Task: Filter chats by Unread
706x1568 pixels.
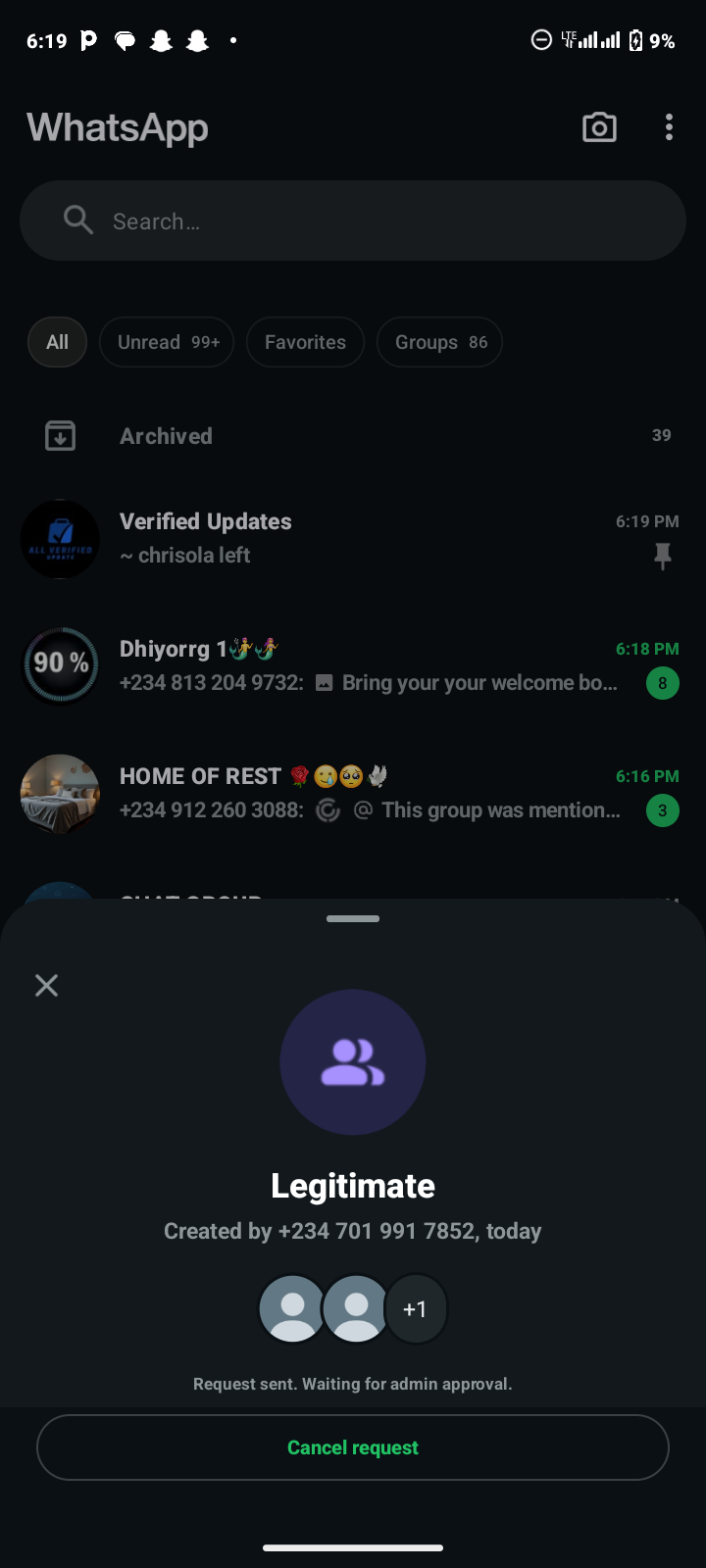Action: tap(167, 342)
